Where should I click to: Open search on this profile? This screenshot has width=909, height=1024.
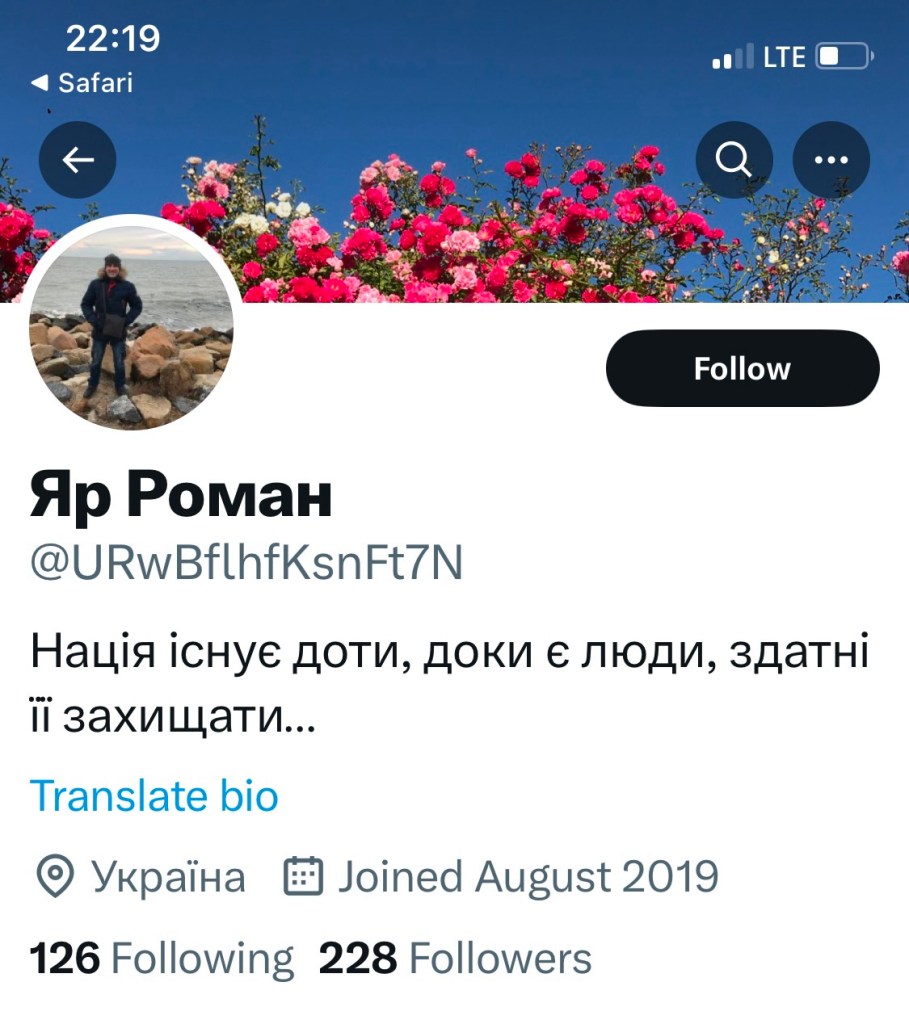(734, 160)
